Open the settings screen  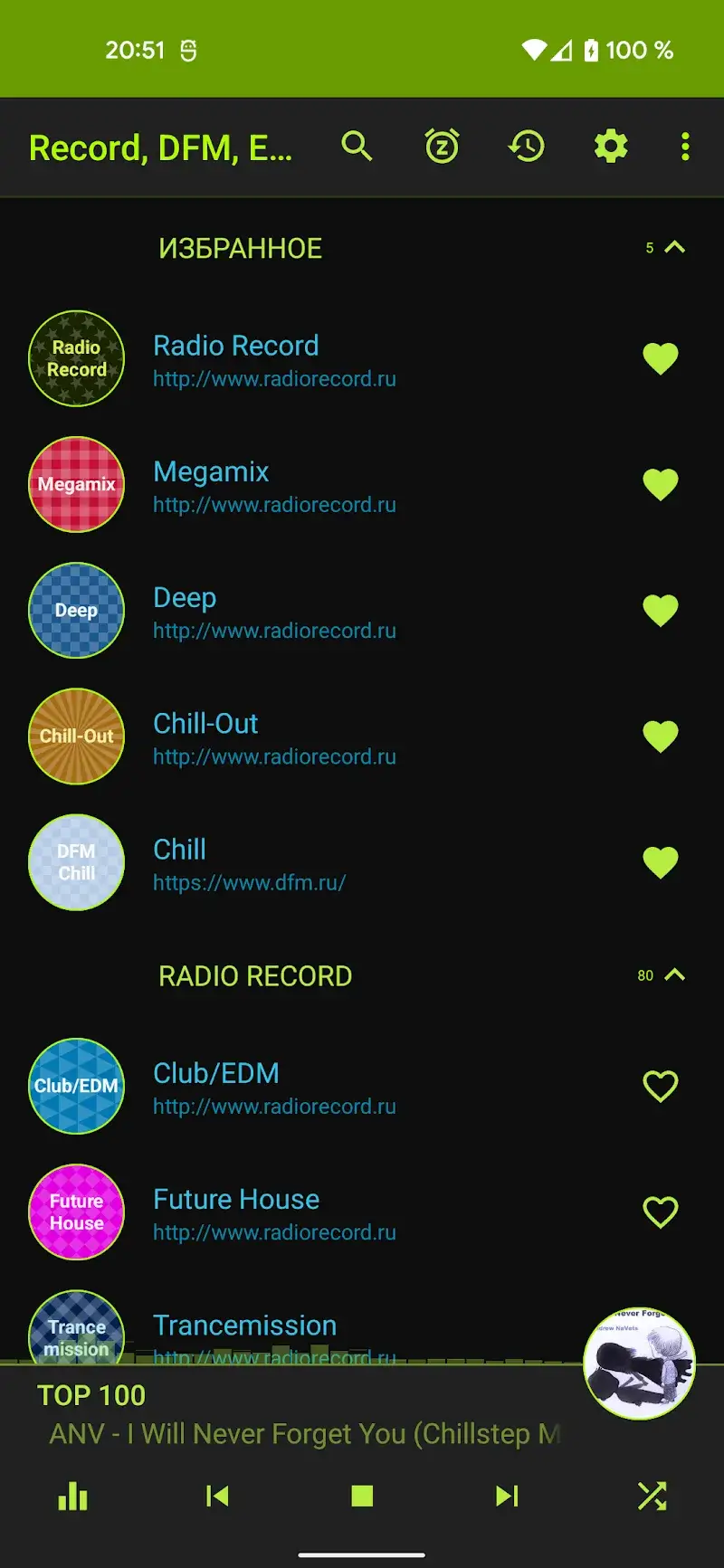(x=610, y=146)
